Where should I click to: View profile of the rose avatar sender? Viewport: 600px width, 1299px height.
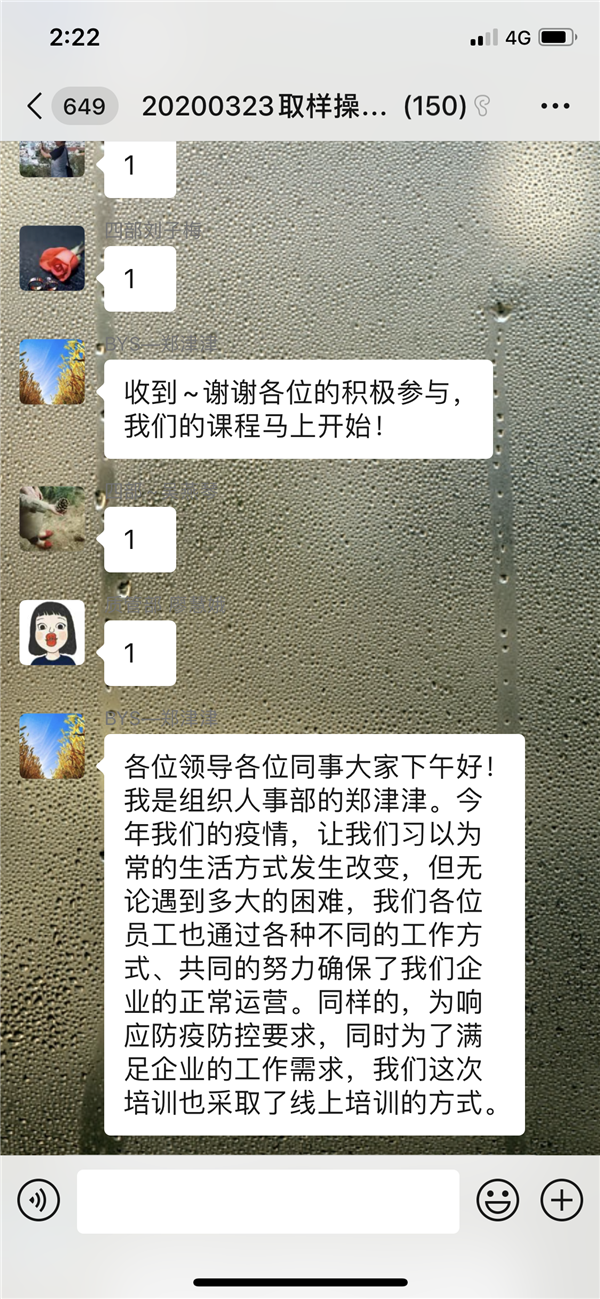[52, 258]
